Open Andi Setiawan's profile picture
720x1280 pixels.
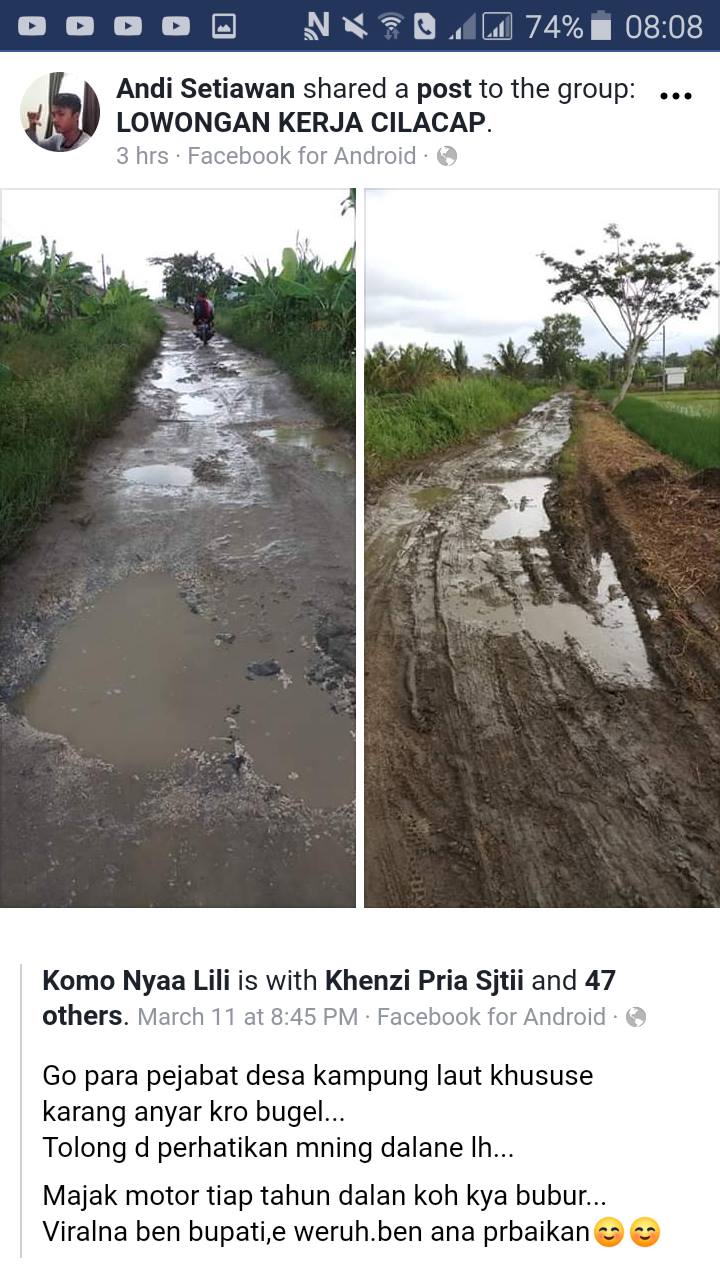click(x=60, y=112)
